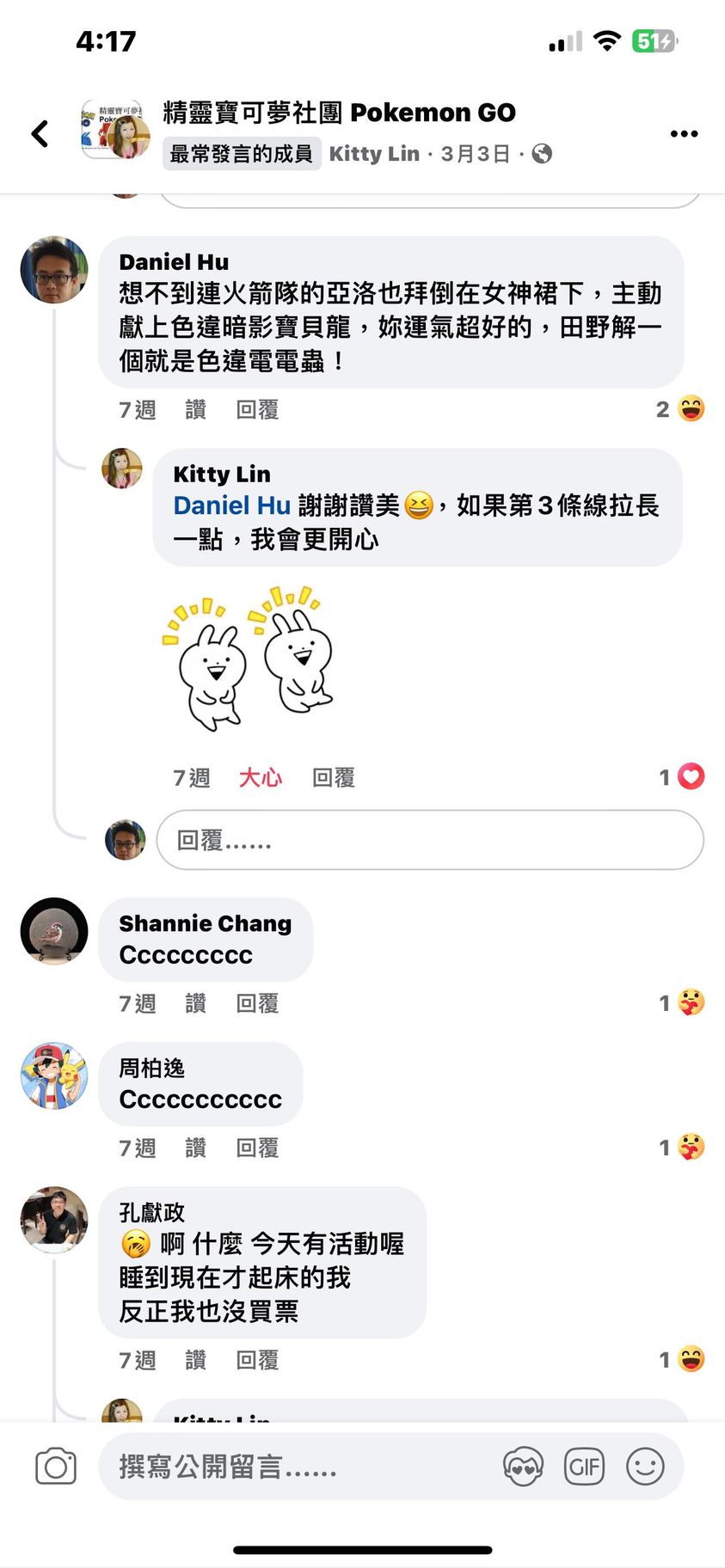This screenshot has height=1568, width=725.
Task: Like Shannie Chang's comment
Action: point(195,1003)
